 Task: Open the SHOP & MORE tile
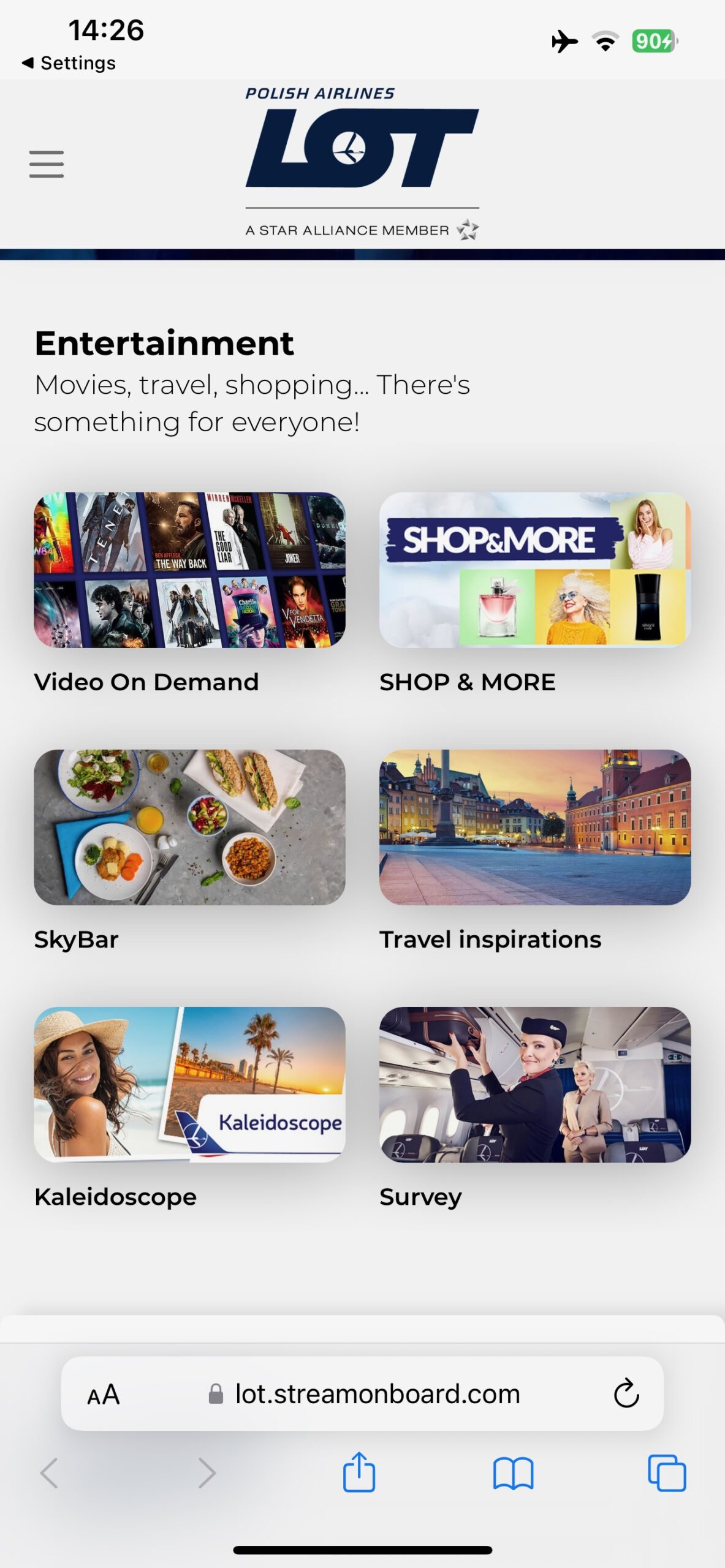pyautogui.click(x=534, y=570)
